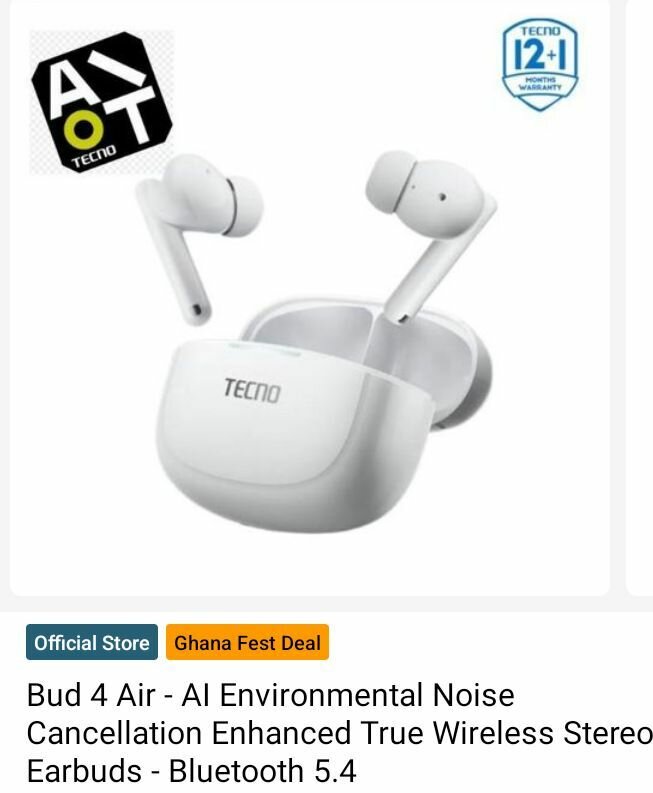This screenshot has width=653, height=793.
Task: Tap the Official Store badge
Action: (92, 643)
